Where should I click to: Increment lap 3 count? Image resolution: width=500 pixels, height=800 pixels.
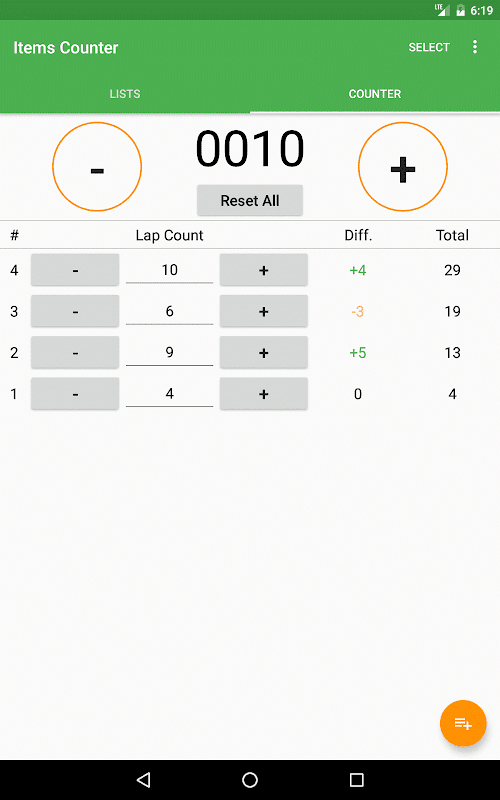(264, 311)
